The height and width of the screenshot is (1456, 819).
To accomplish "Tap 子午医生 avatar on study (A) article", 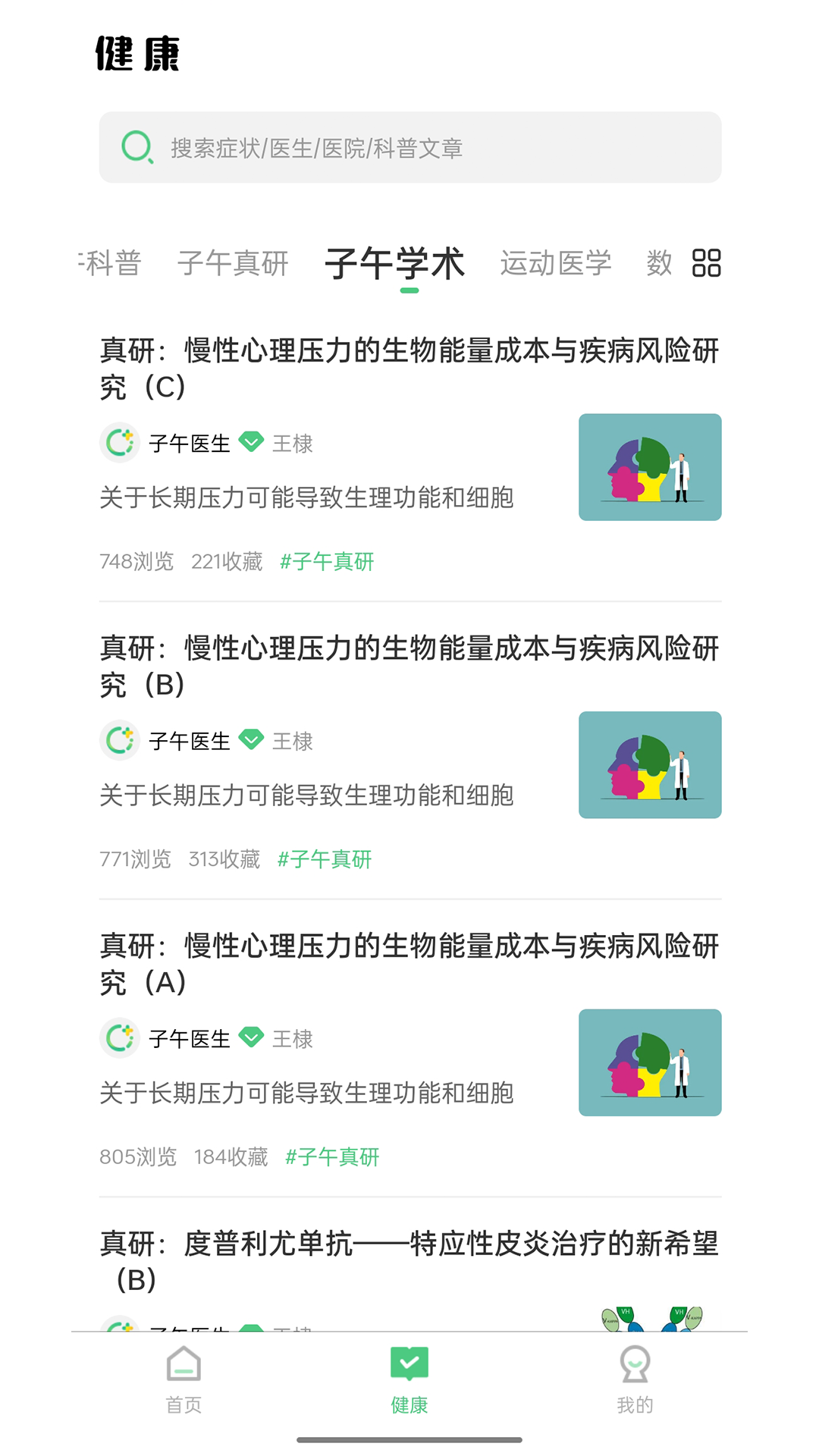I will 119,1038.
